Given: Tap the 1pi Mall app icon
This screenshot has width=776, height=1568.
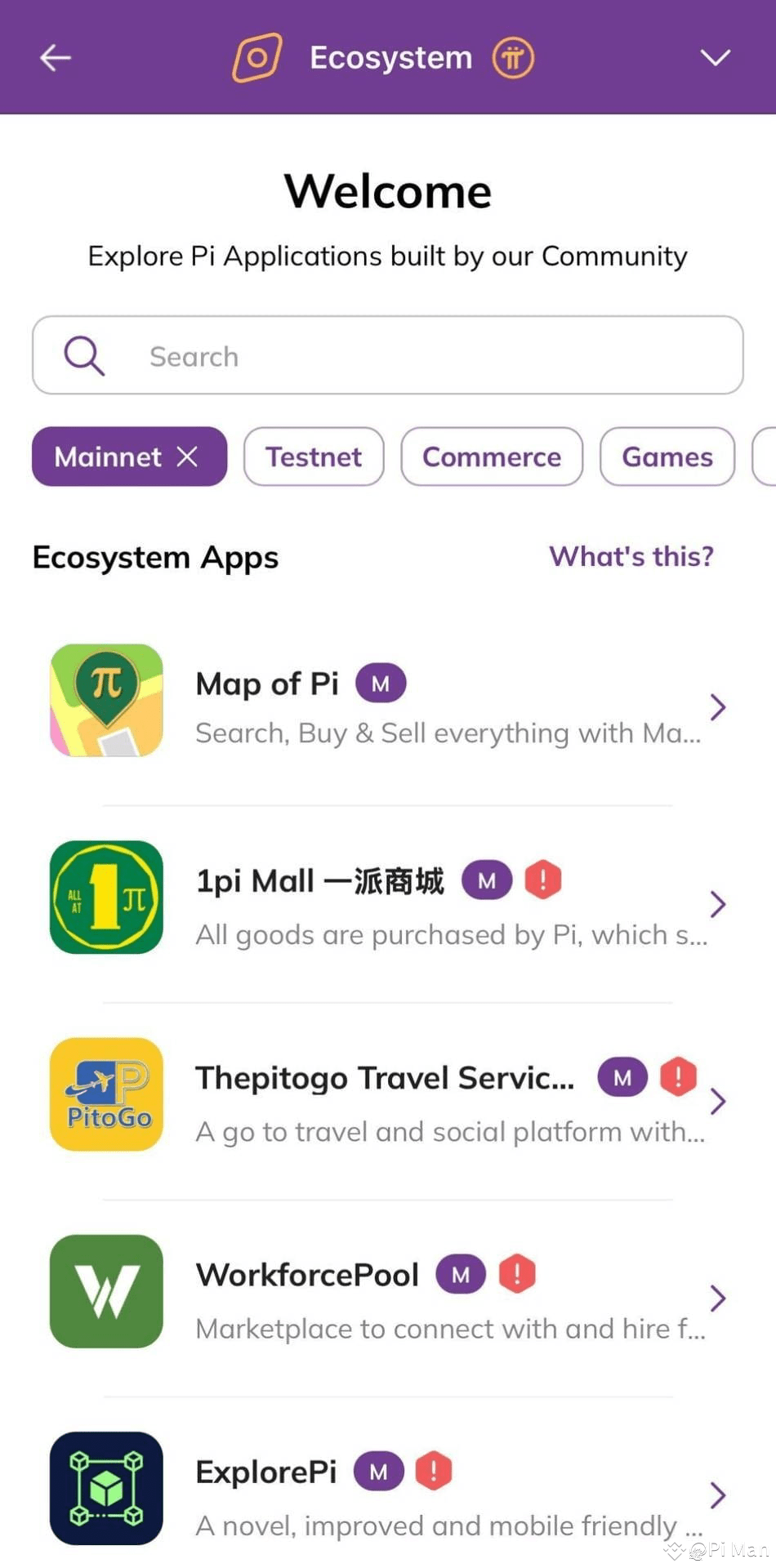Looking at the screenshot, I should click(106, 897).
